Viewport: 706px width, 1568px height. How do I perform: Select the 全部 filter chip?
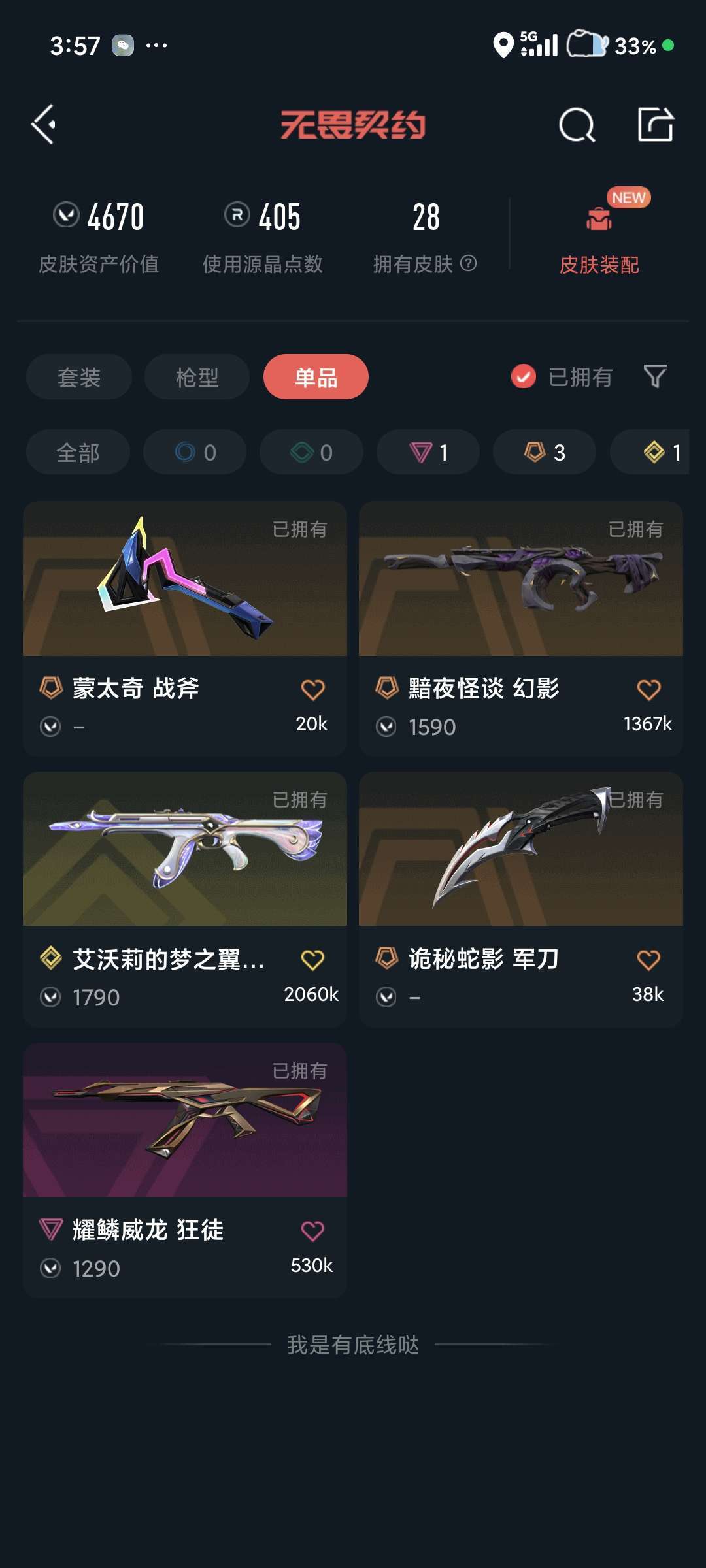coord(78,452)
